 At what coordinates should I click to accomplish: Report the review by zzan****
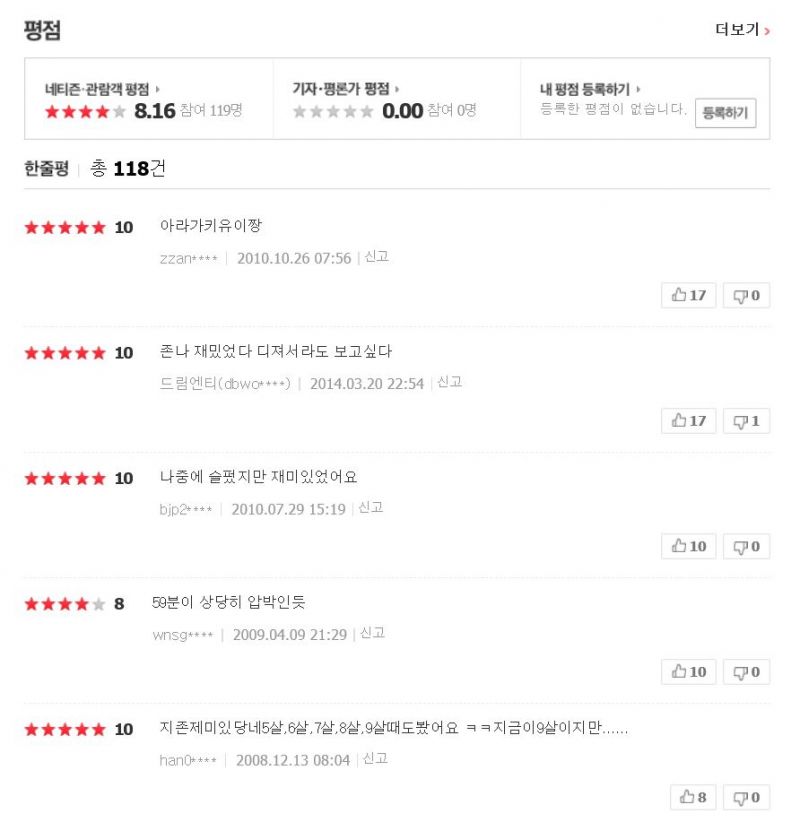[x=377, y=257]
